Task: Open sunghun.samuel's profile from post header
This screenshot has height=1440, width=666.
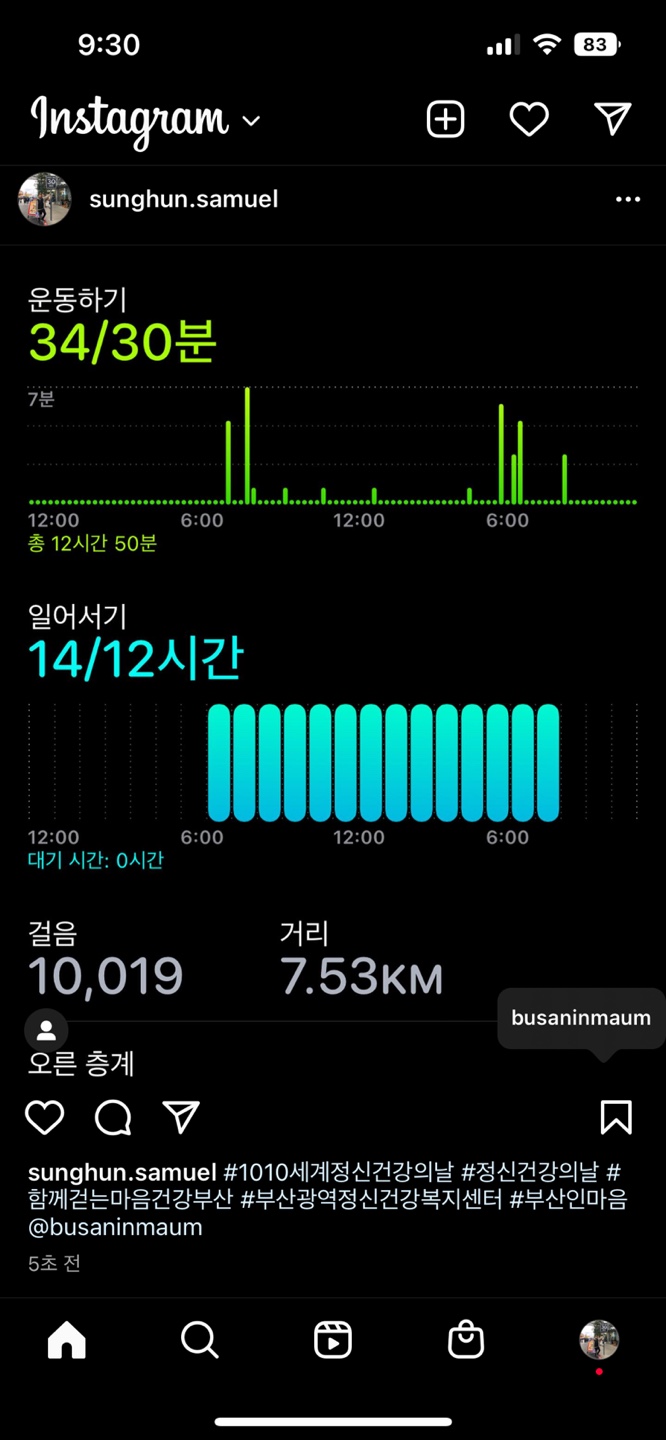Action: point(183,199)
